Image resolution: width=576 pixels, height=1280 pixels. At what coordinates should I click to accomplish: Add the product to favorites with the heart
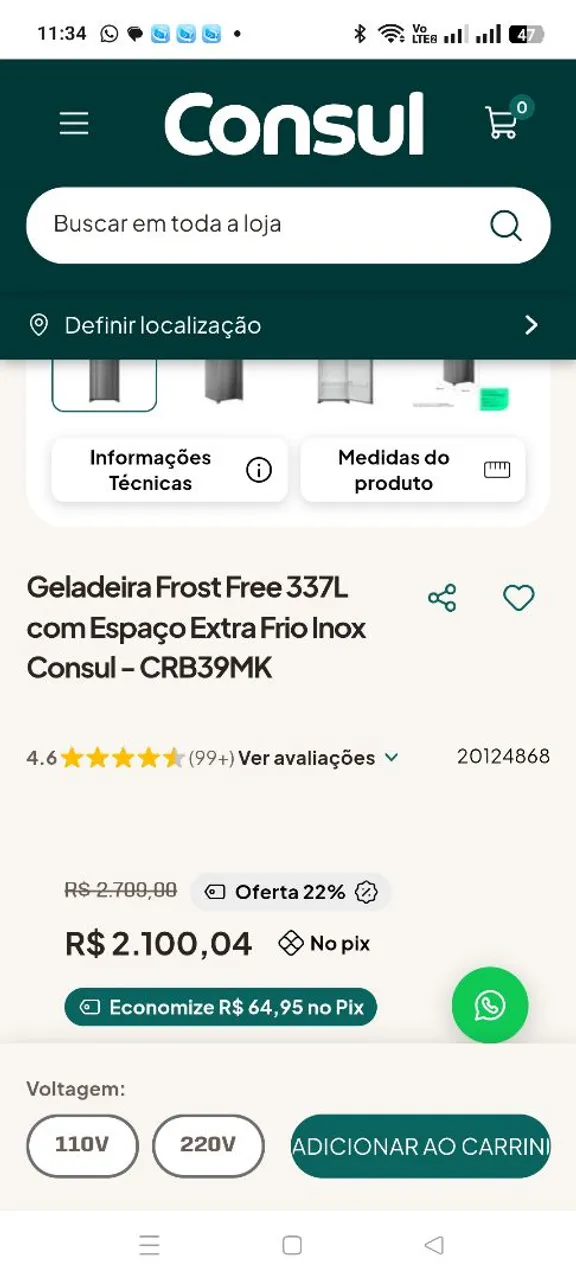[518, 598]
